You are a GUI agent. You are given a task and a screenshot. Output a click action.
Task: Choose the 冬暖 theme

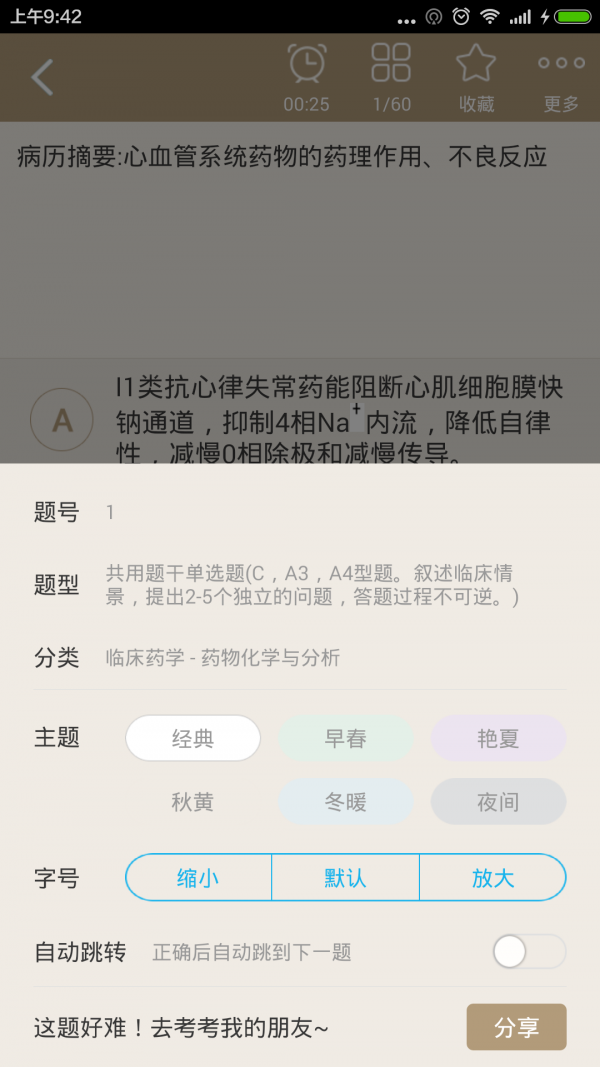click(x=345, y=802)
